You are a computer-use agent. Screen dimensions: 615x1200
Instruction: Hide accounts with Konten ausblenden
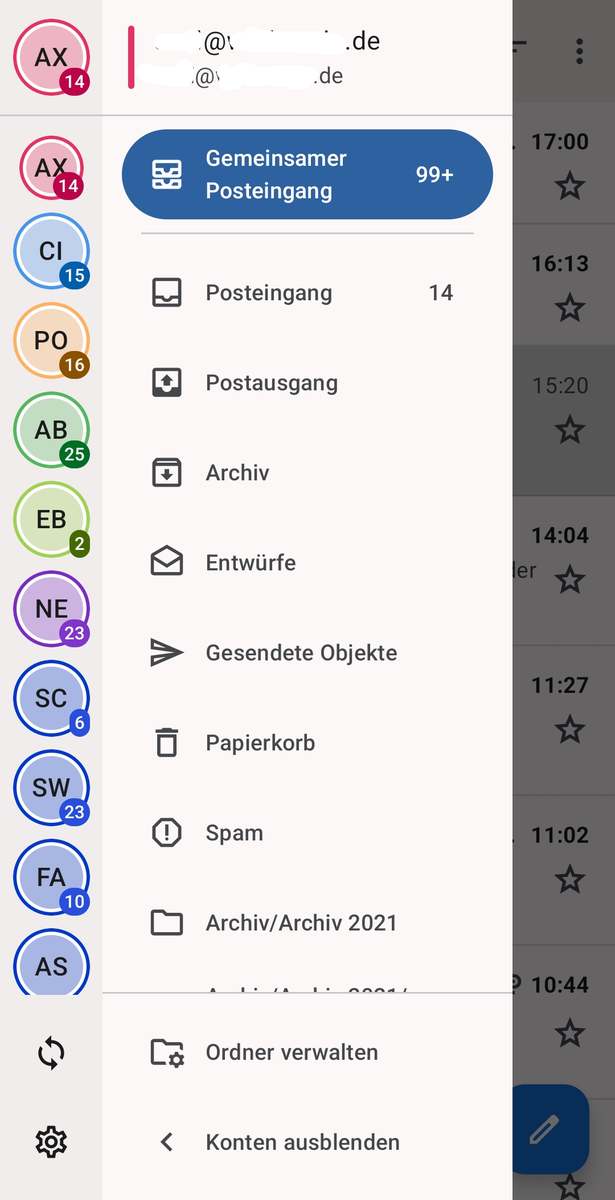tap(302, 1142)
